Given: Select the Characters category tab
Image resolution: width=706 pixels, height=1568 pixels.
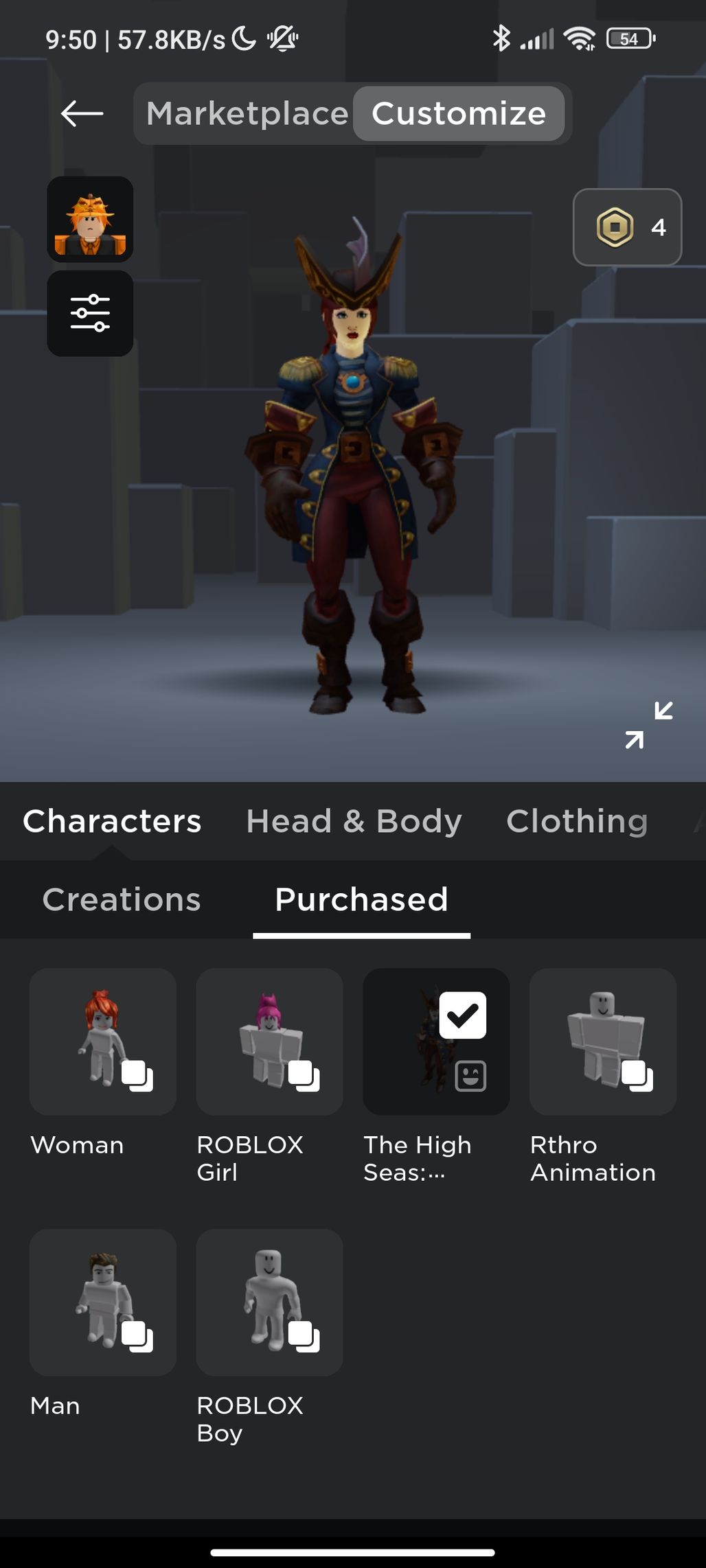Looking at the screenshot, I should point(112,821).
